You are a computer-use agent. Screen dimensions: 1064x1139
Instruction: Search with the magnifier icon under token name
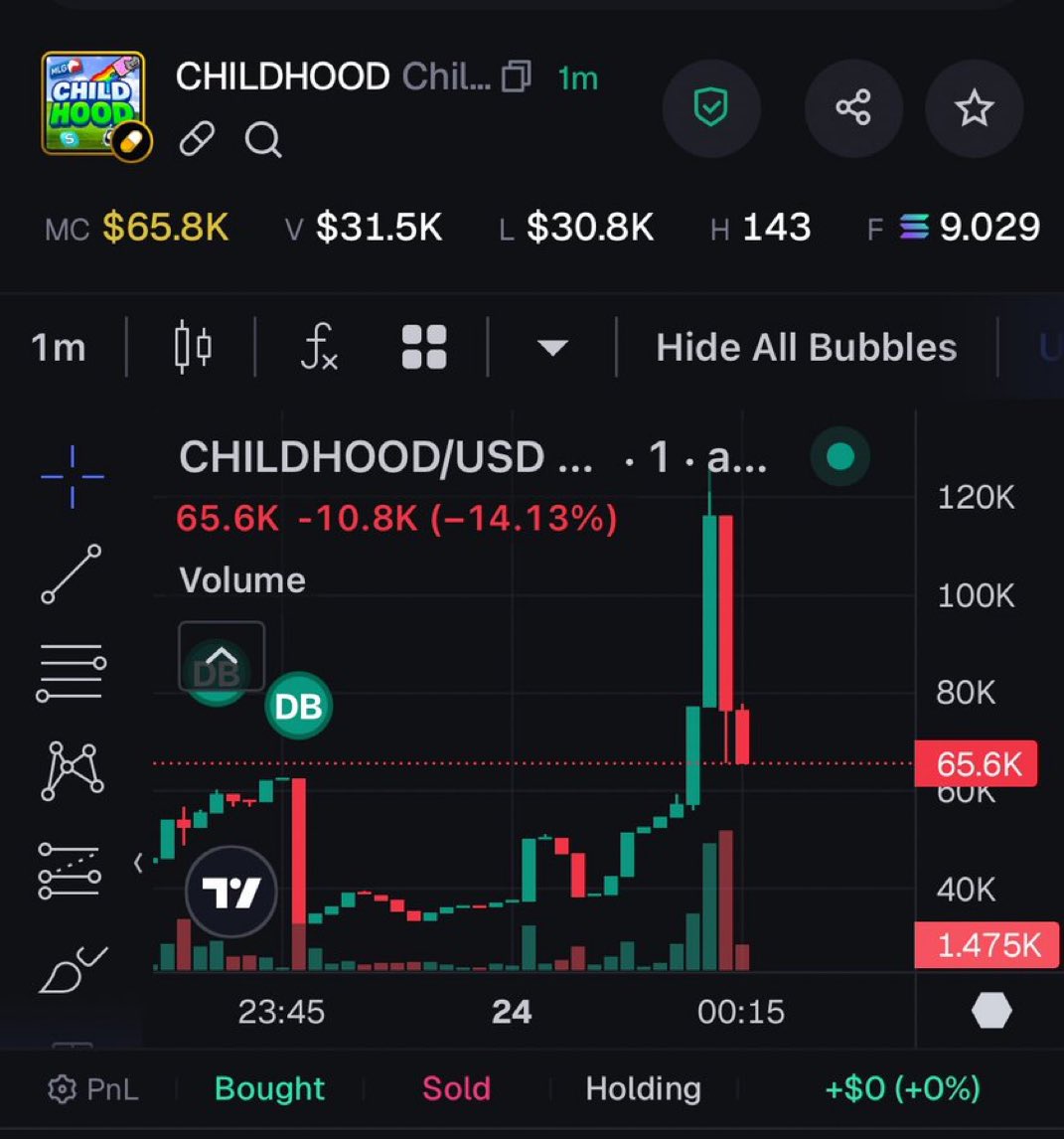(262, 140)
